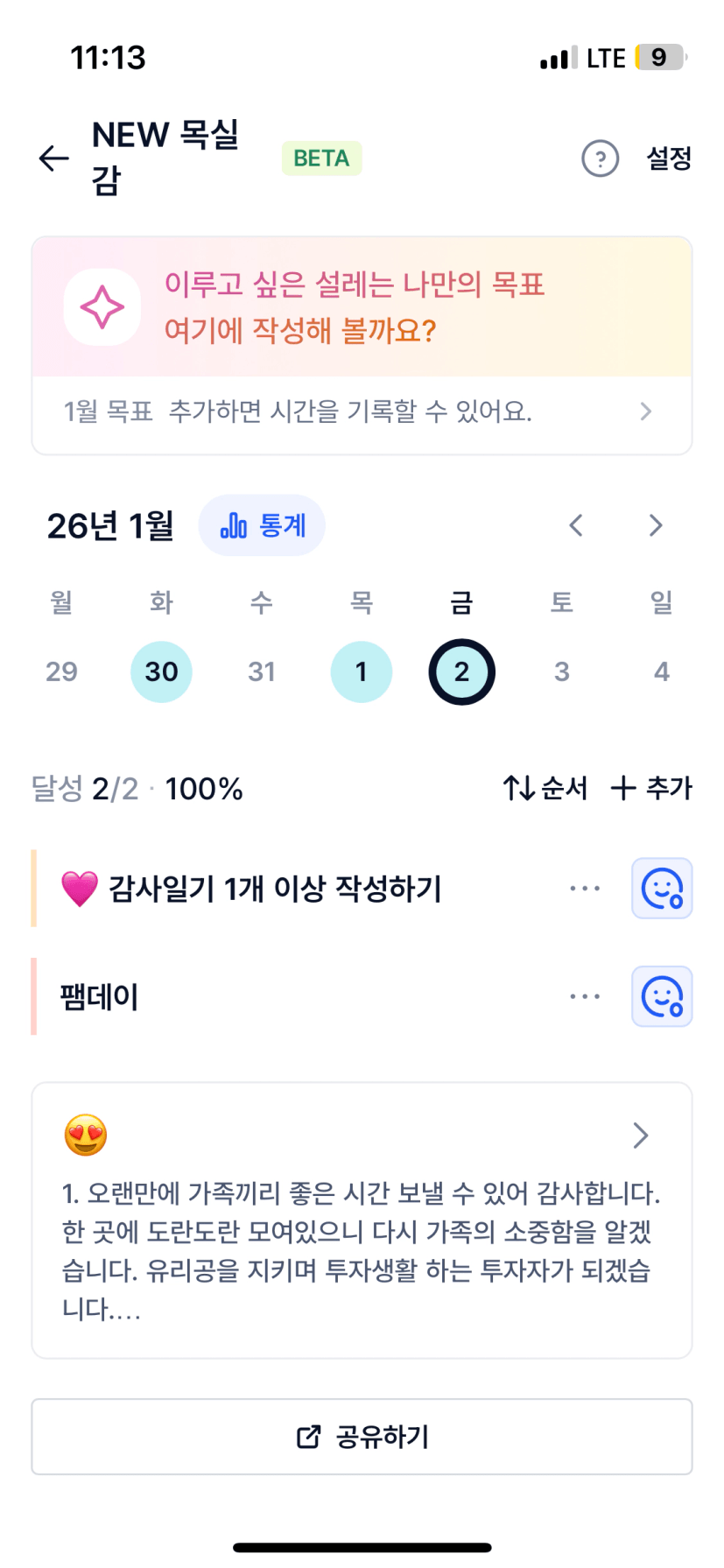The image size is (724, 1568).
Task: Toggle completion face for 감사일기 1개 이상 작성하기
Action: point(662,889)
